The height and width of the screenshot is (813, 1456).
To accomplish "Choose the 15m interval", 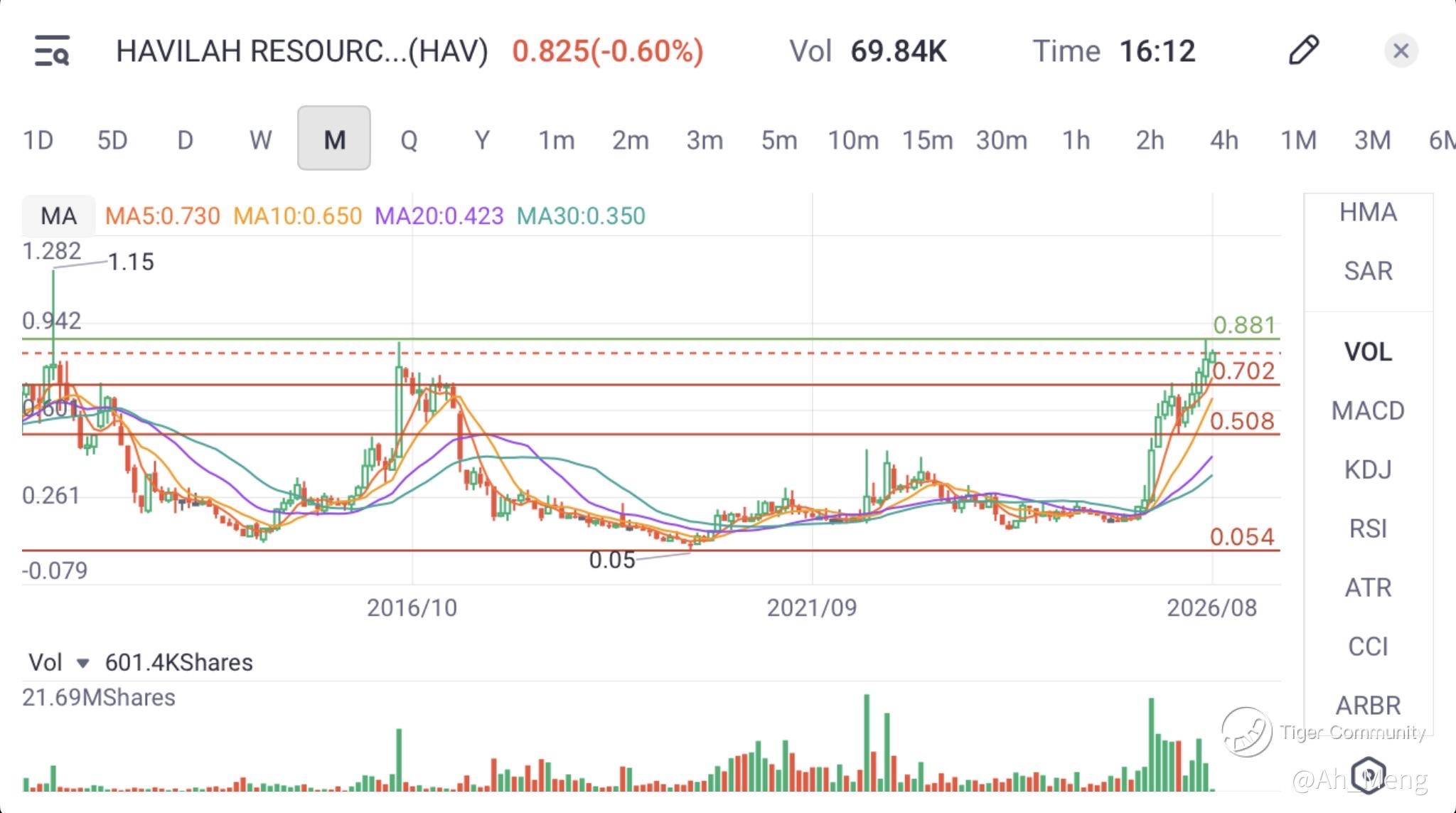I will [x=927, y=140].
